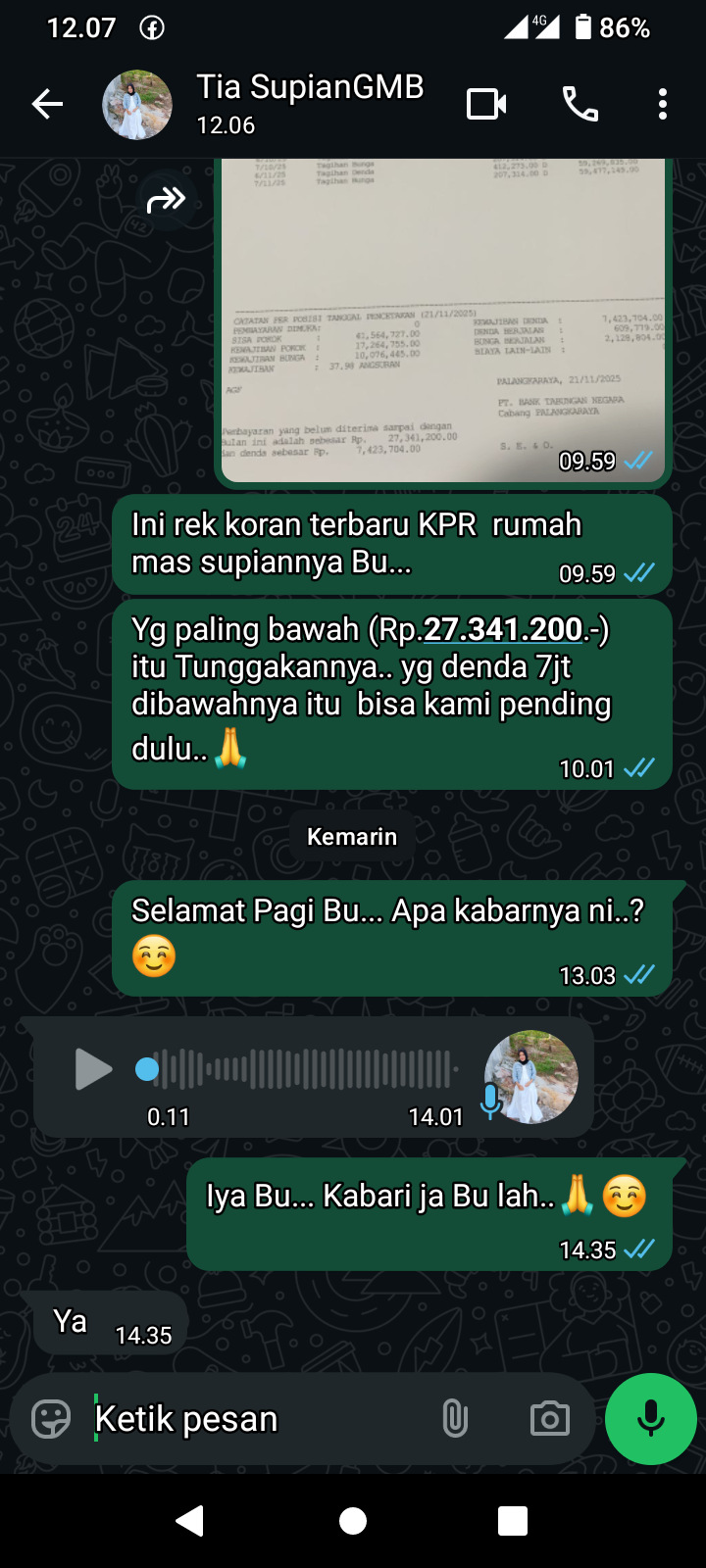Play the 0.11 voice message
Screen dimensions: 706x1568
pos(93,1069)
